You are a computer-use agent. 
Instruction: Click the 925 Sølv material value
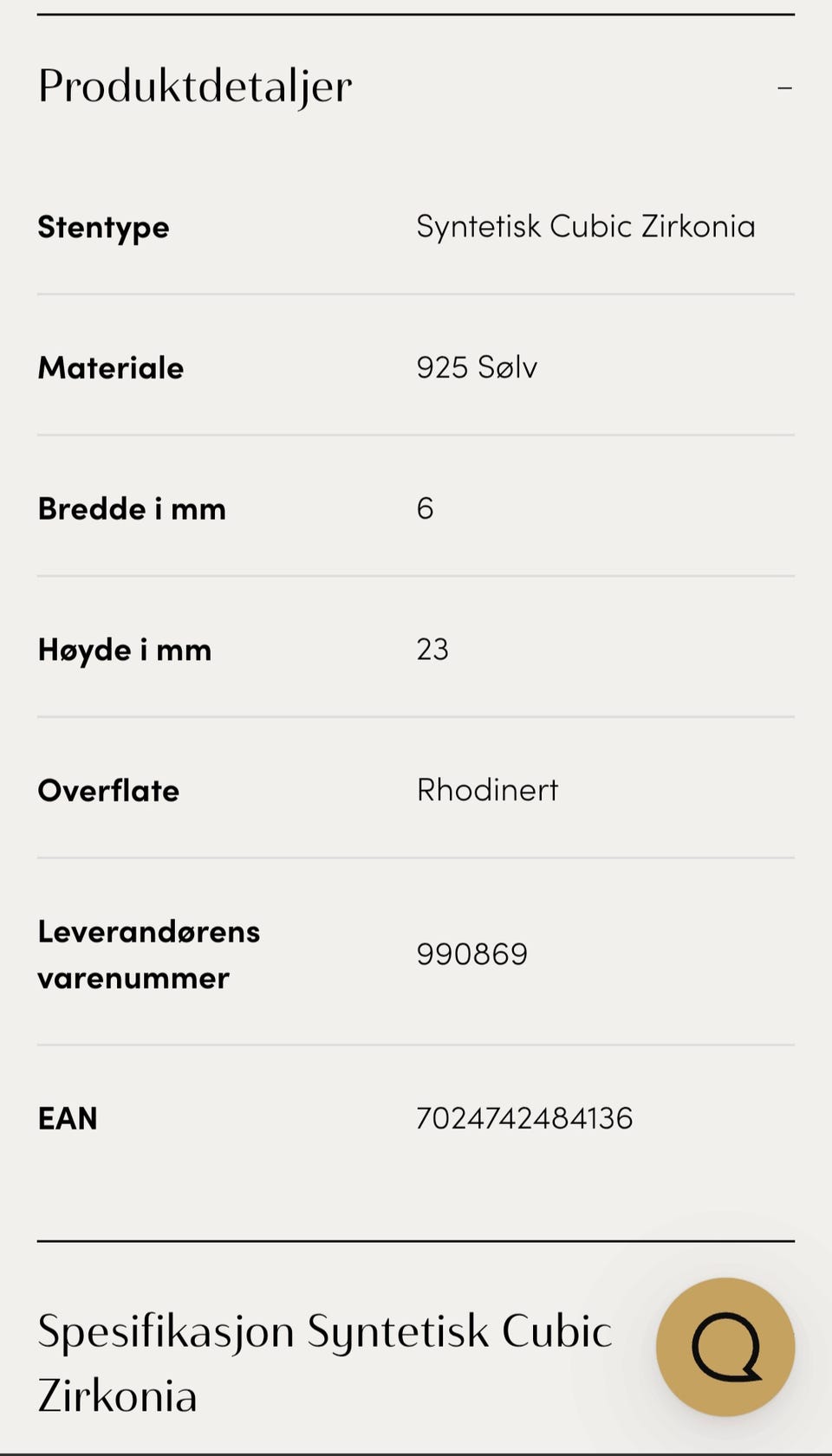(476, 366)
